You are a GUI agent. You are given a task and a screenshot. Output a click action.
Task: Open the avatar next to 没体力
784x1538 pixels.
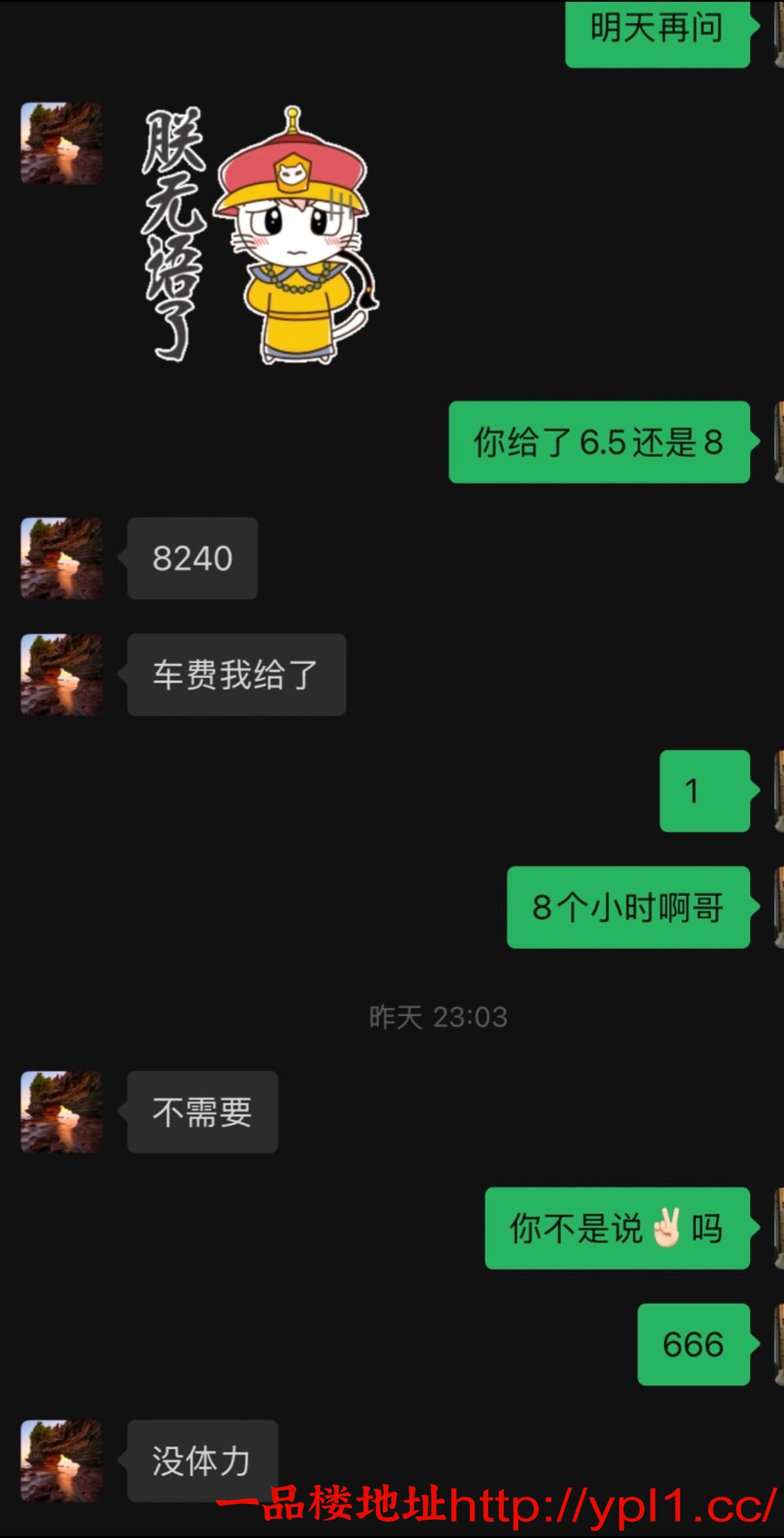[61, 1460]
